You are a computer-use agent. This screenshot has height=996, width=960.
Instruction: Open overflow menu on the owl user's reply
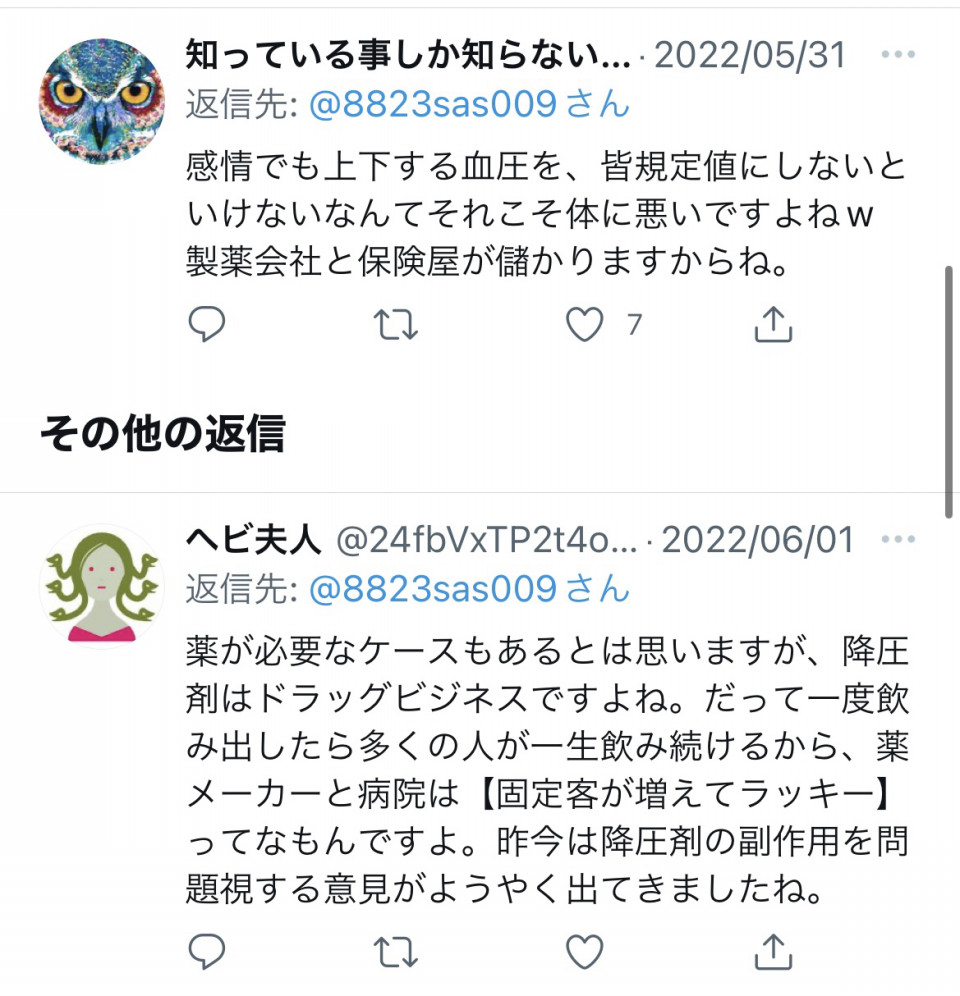pyautogui.click(x=898, y=55)
